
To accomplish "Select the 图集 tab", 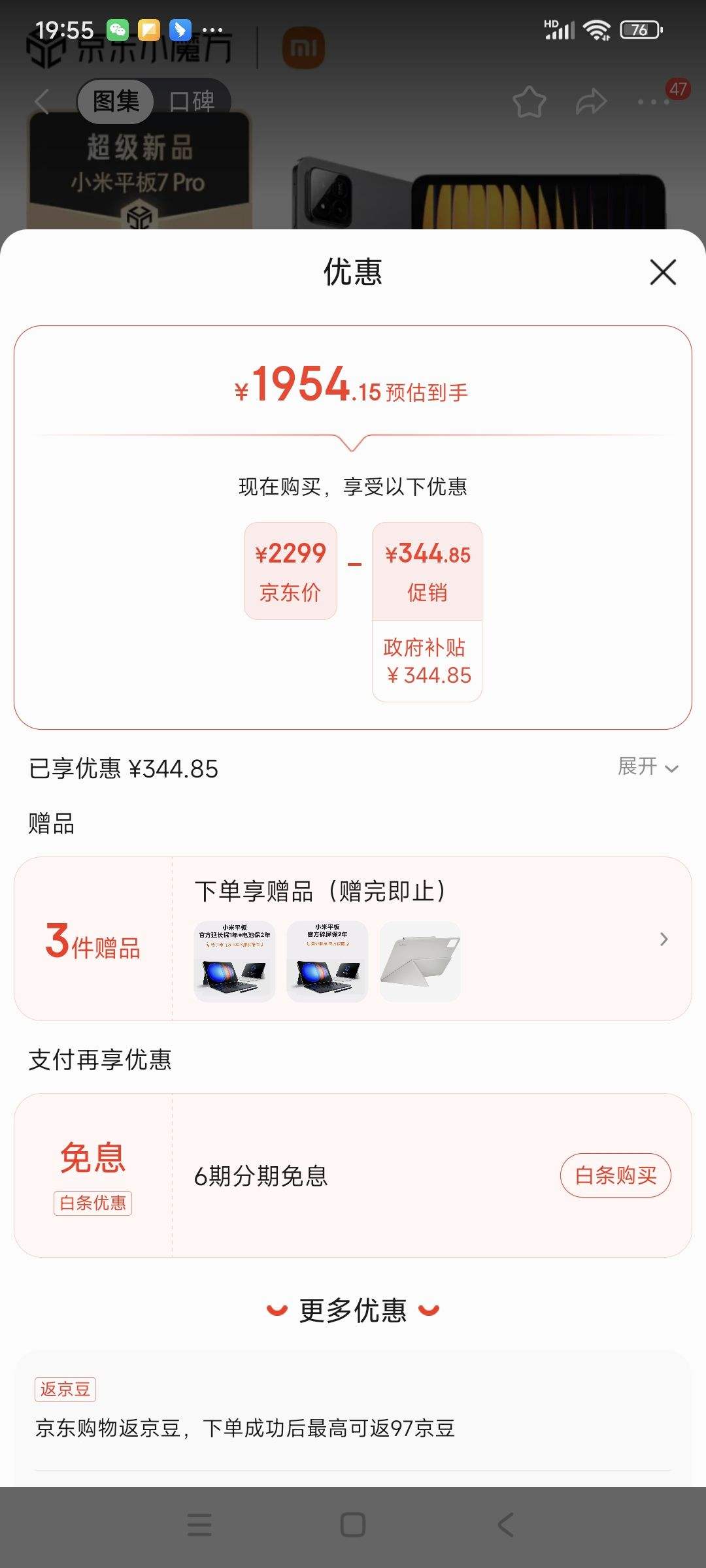I will [x=116, y=101].
